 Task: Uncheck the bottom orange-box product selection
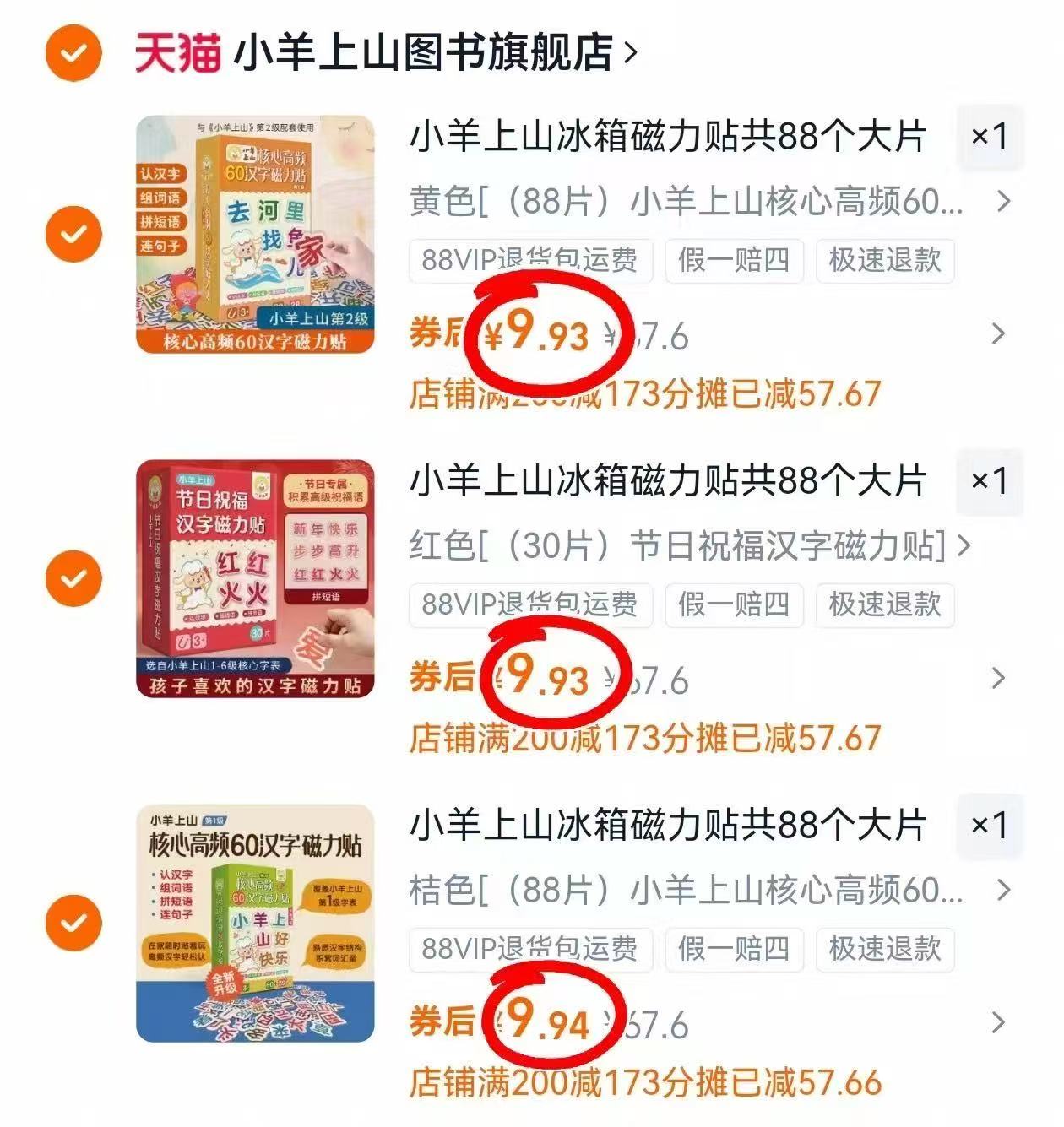(74, 924)
